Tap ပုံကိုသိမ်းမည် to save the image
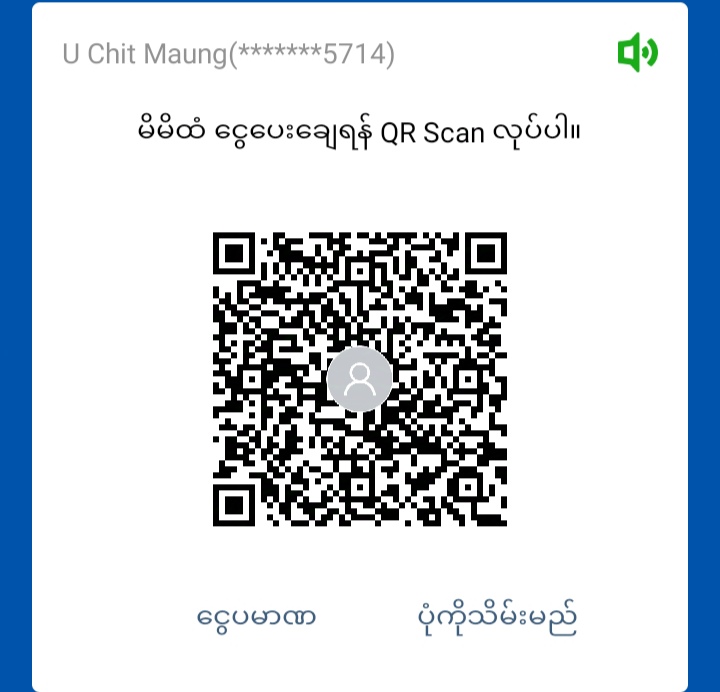 (497, 617)
